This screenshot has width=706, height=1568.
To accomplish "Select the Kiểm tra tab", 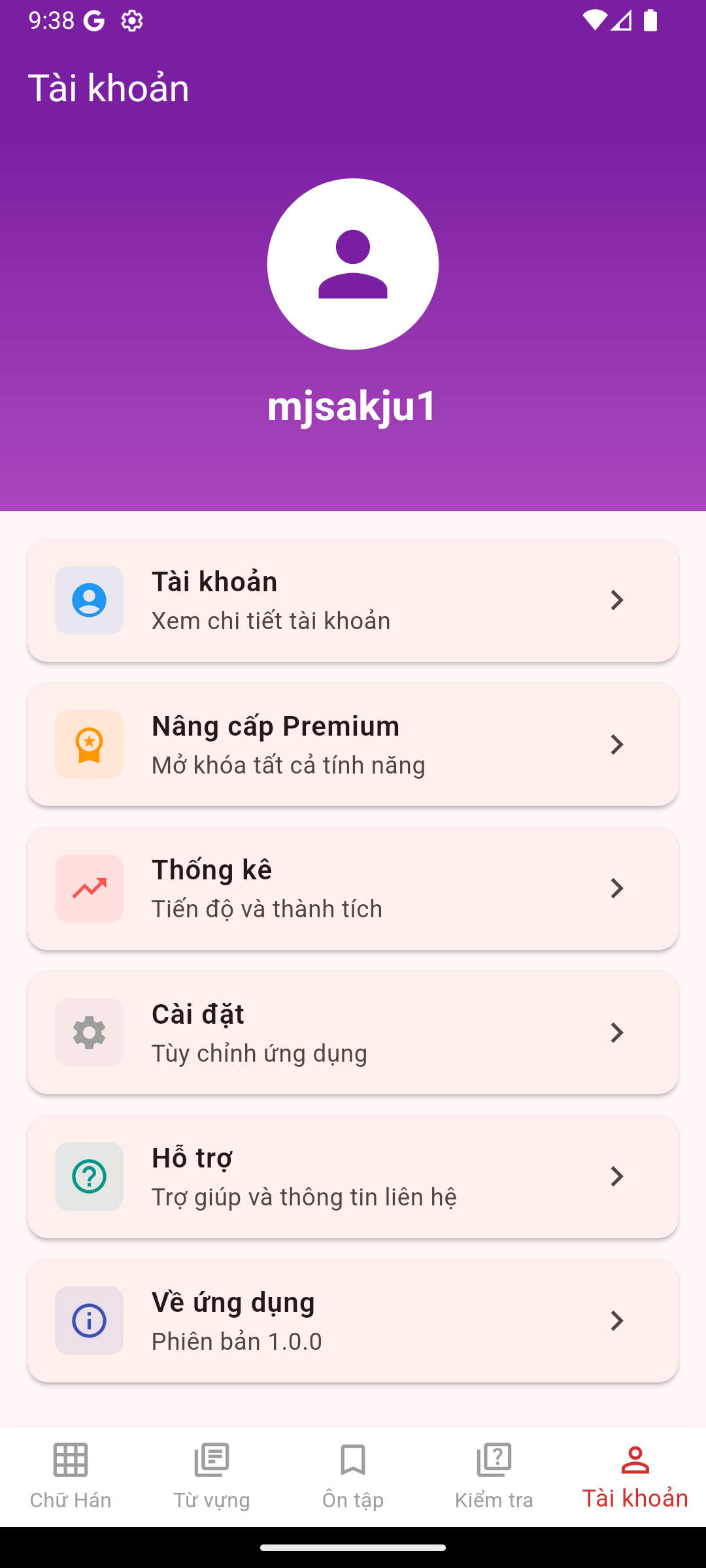I will pos(494,1477).
